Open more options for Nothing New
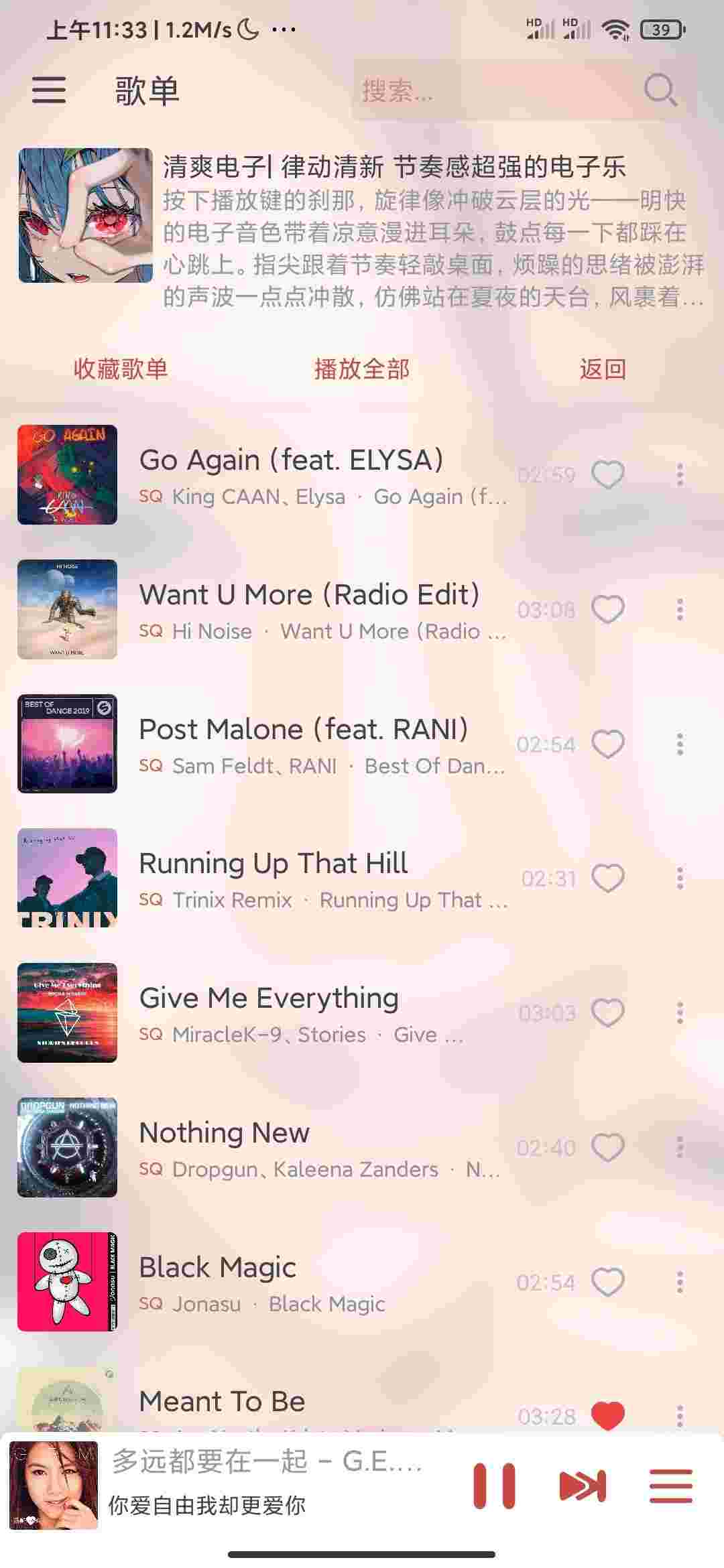The height and width of the screenshot is (1568, 724). 680,1147
